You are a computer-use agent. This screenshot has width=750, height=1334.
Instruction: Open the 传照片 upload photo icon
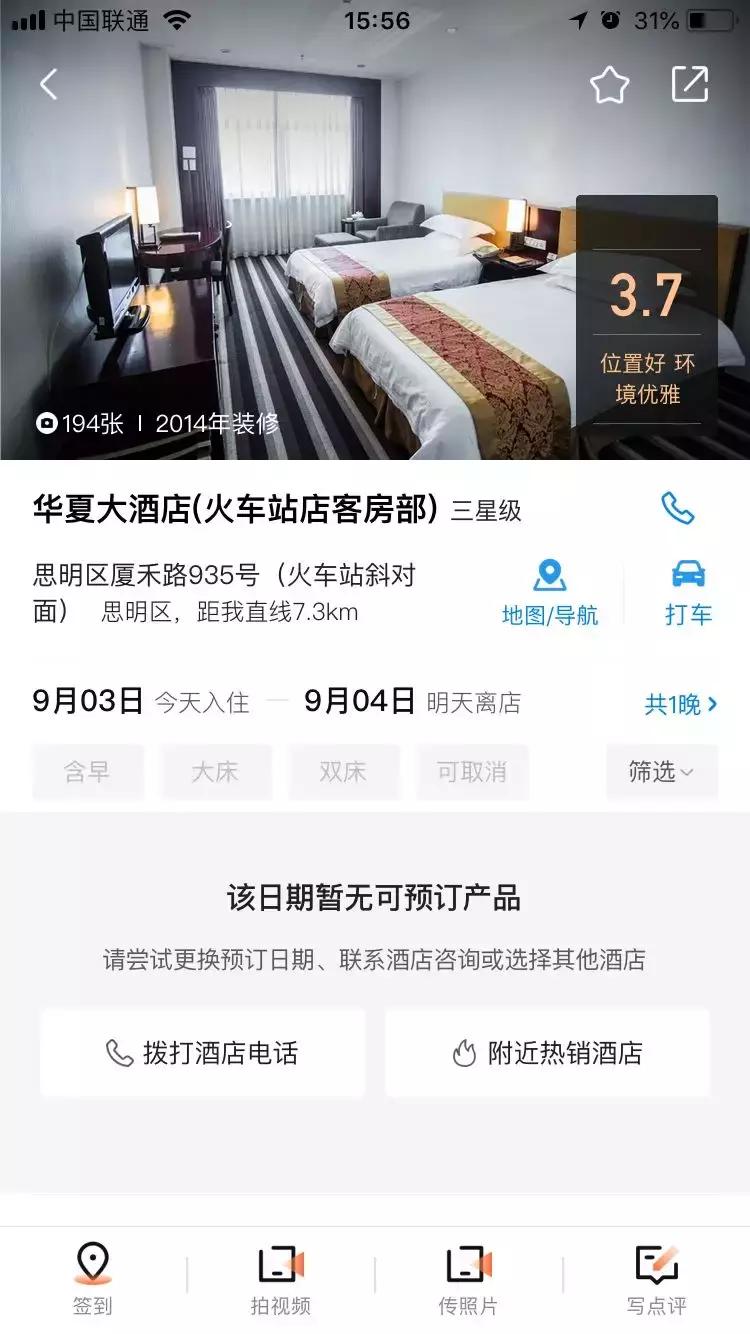tap(466, 1277)
